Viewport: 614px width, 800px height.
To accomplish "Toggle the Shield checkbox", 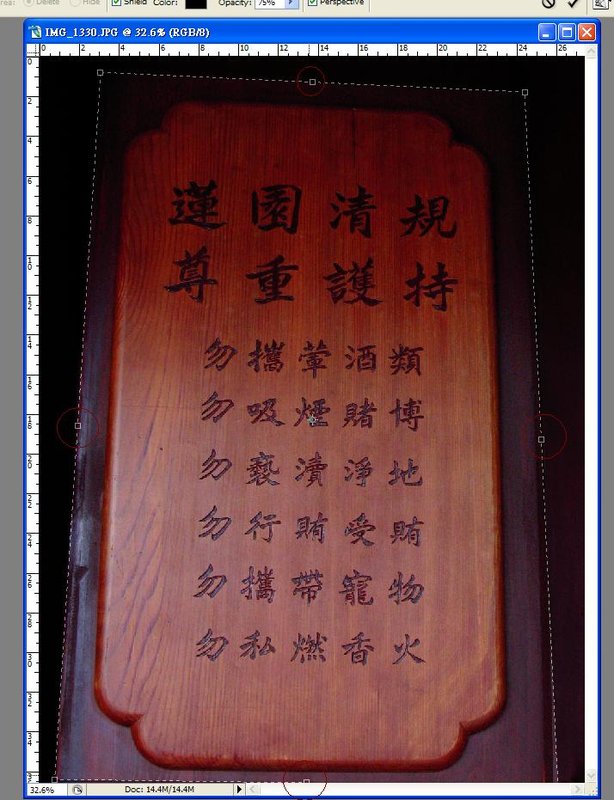I will click(116, 3).
